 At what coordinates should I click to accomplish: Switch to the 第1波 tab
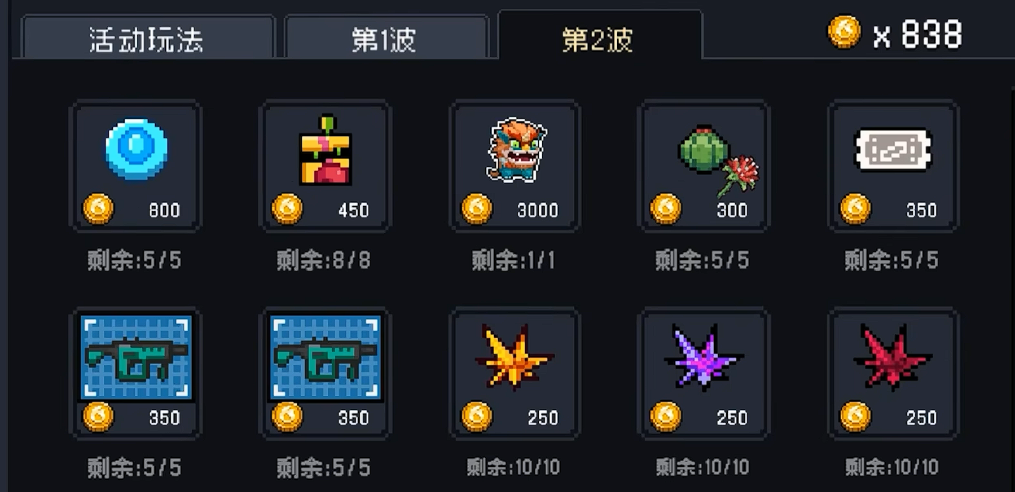385,39
